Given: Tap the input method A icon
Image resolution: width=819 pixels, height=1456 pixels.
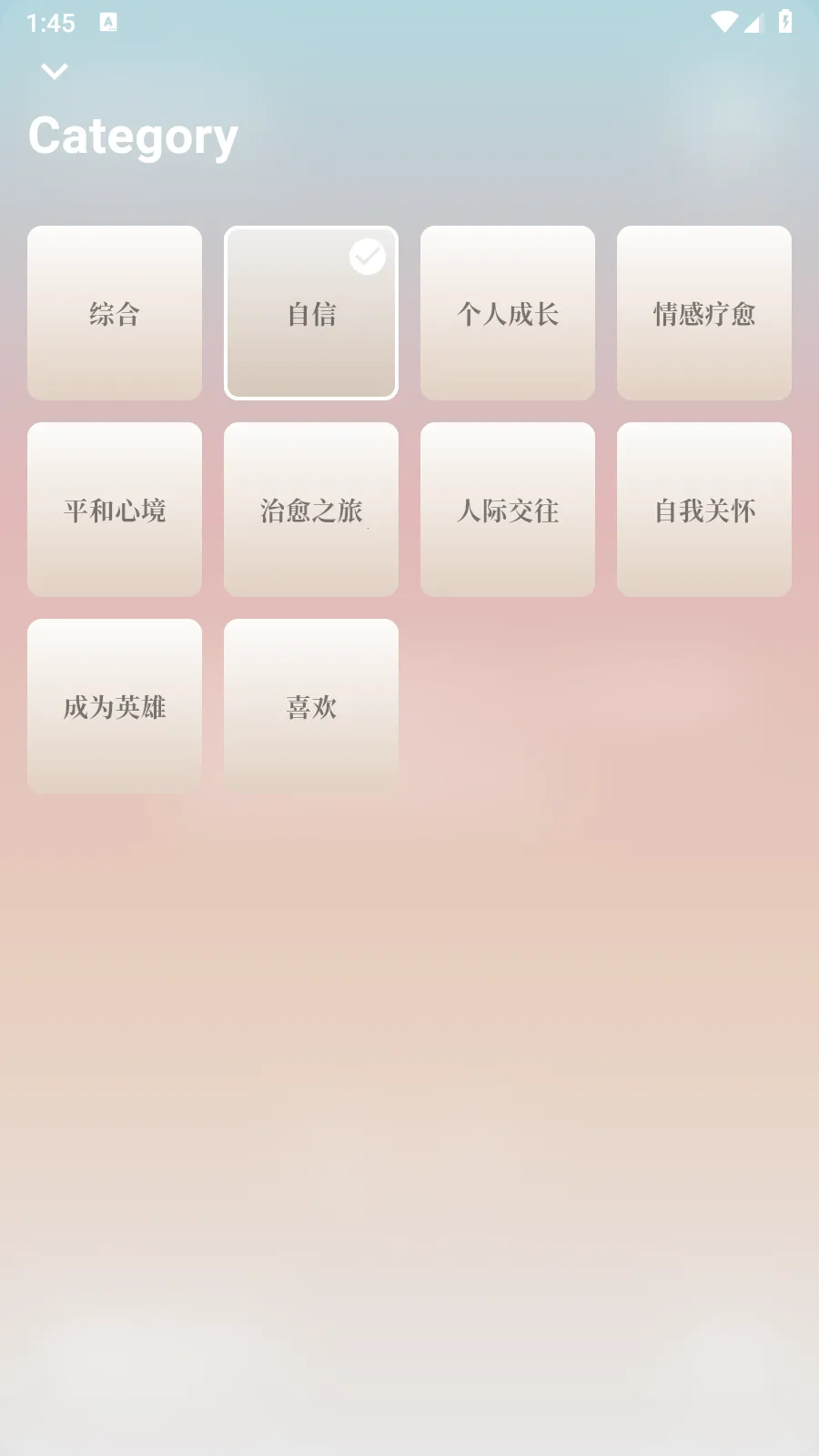Looking at the screenshot, I should 108,22.
